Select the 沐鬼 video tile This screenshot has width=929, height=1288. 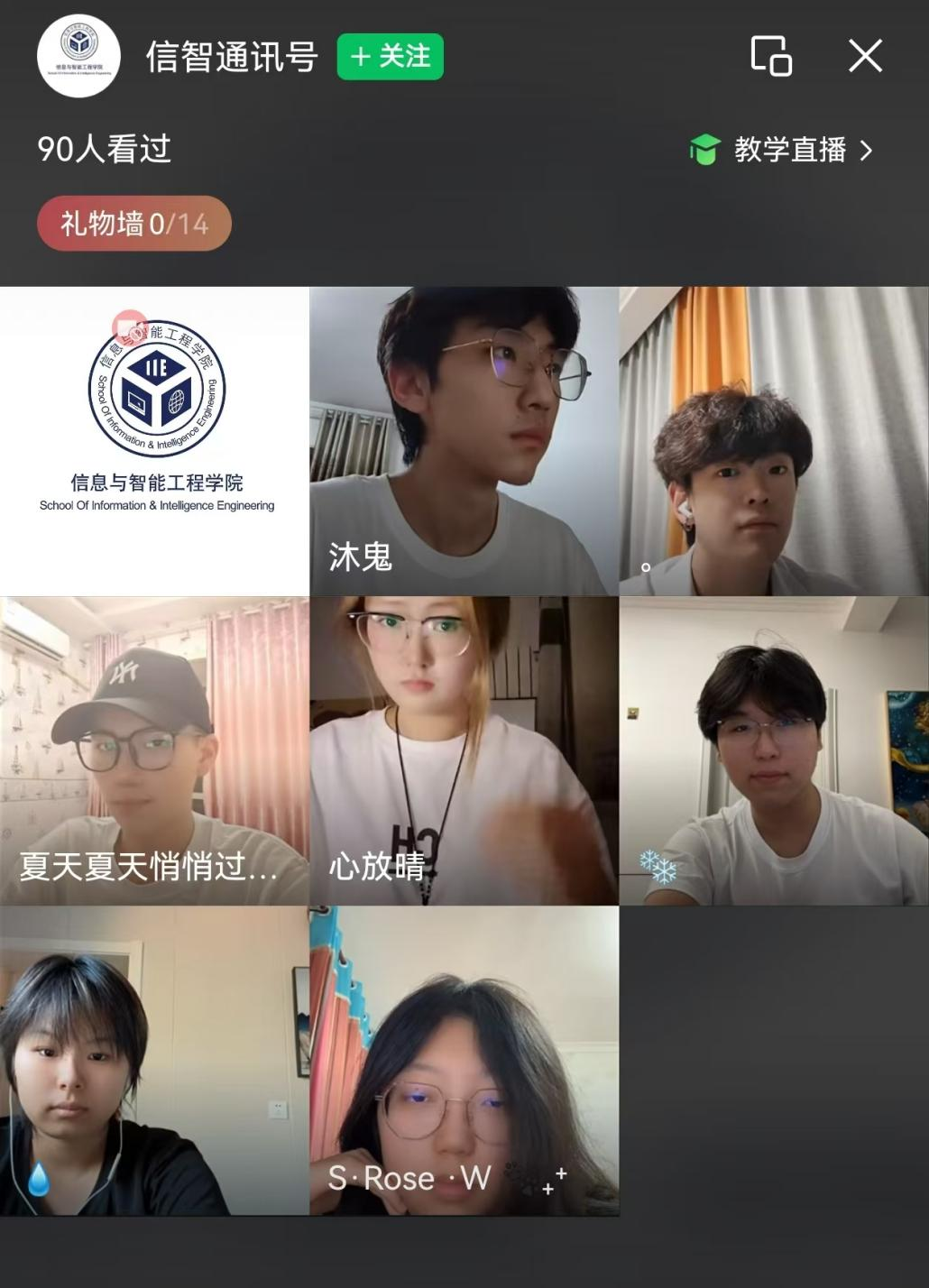pyautogui.click(x=464, y=441)
